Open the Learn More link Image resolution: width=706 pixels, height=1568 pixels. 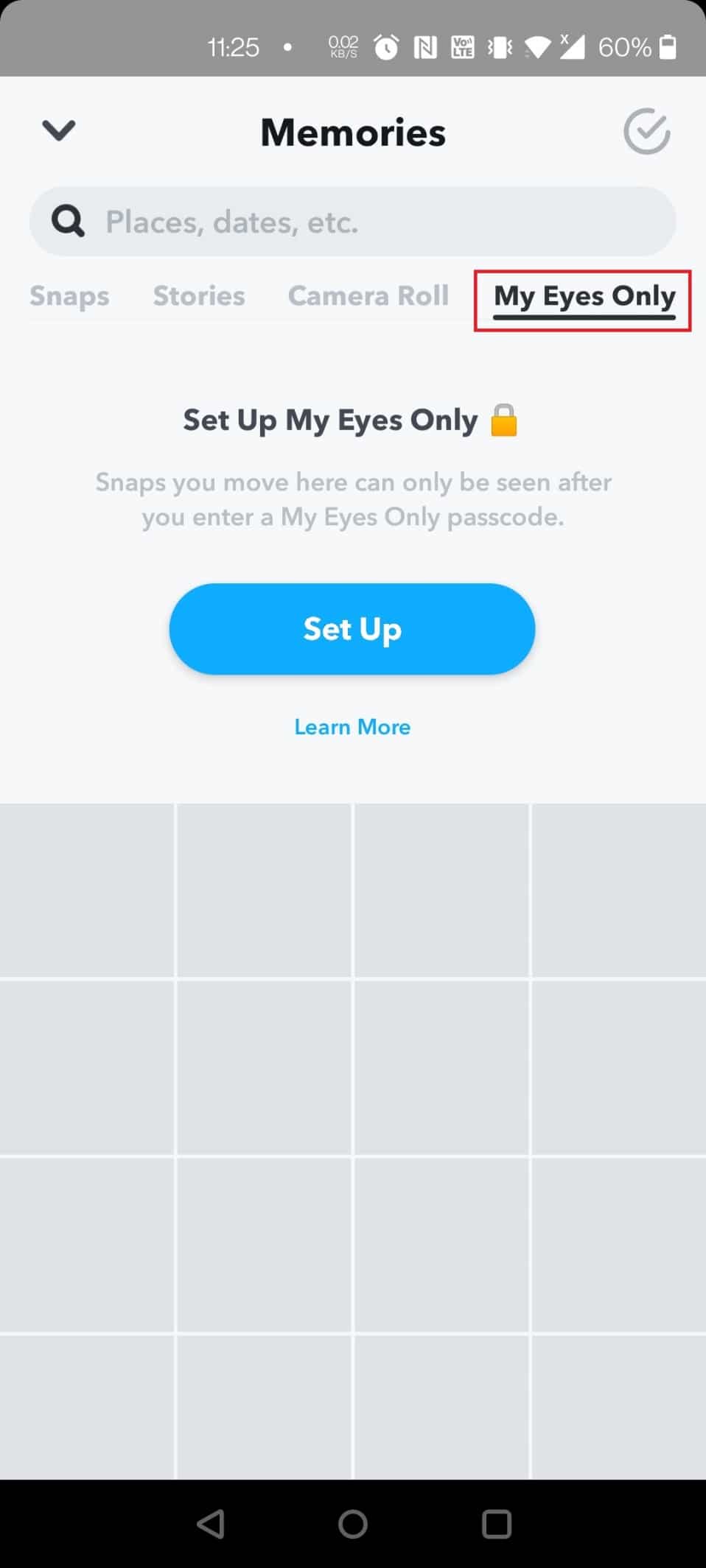click(352, 727)
